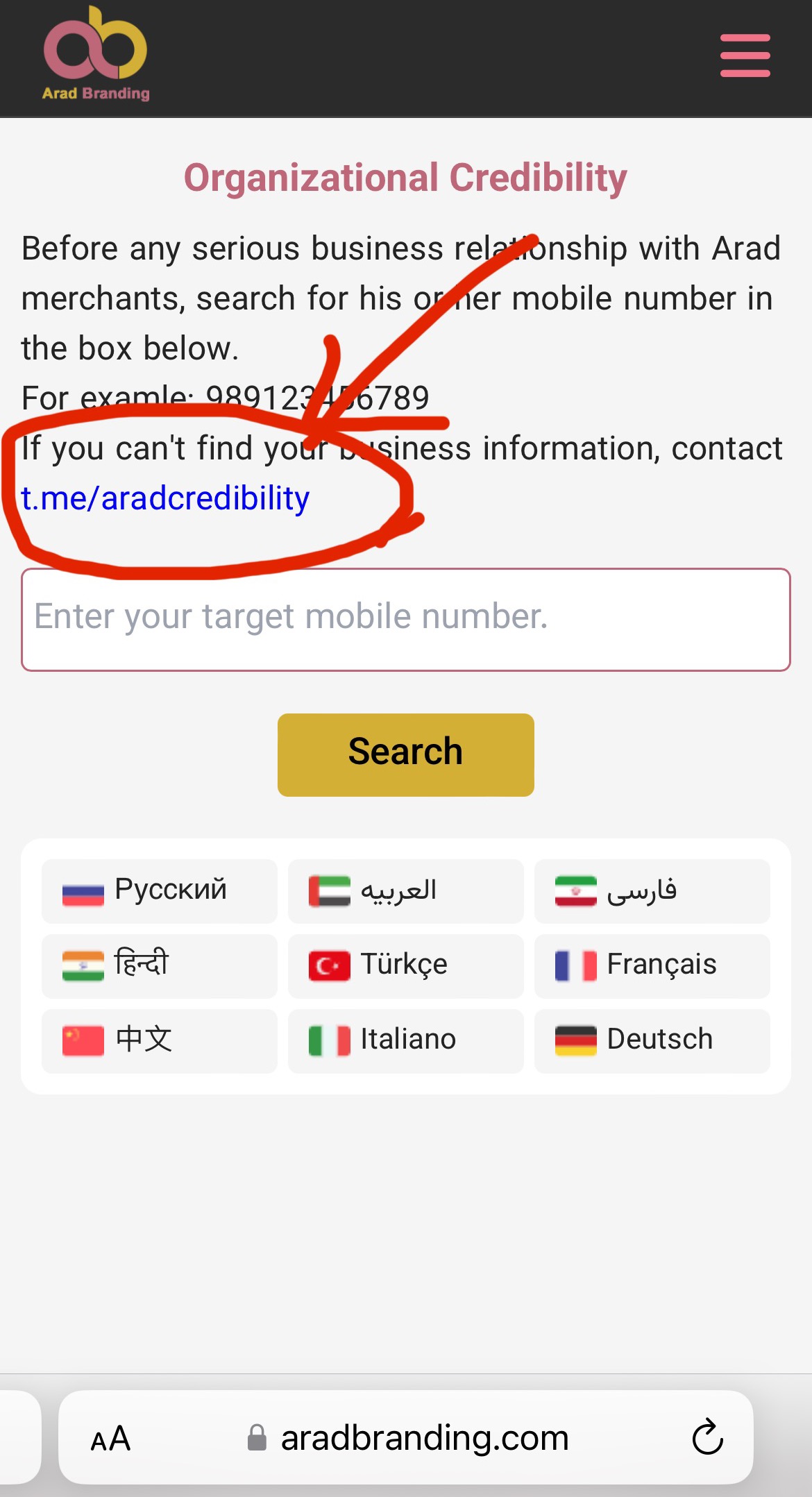Choose Türkçe language
The height and width of the screenshot is (1497, 812).
click(x=405, y=965)
